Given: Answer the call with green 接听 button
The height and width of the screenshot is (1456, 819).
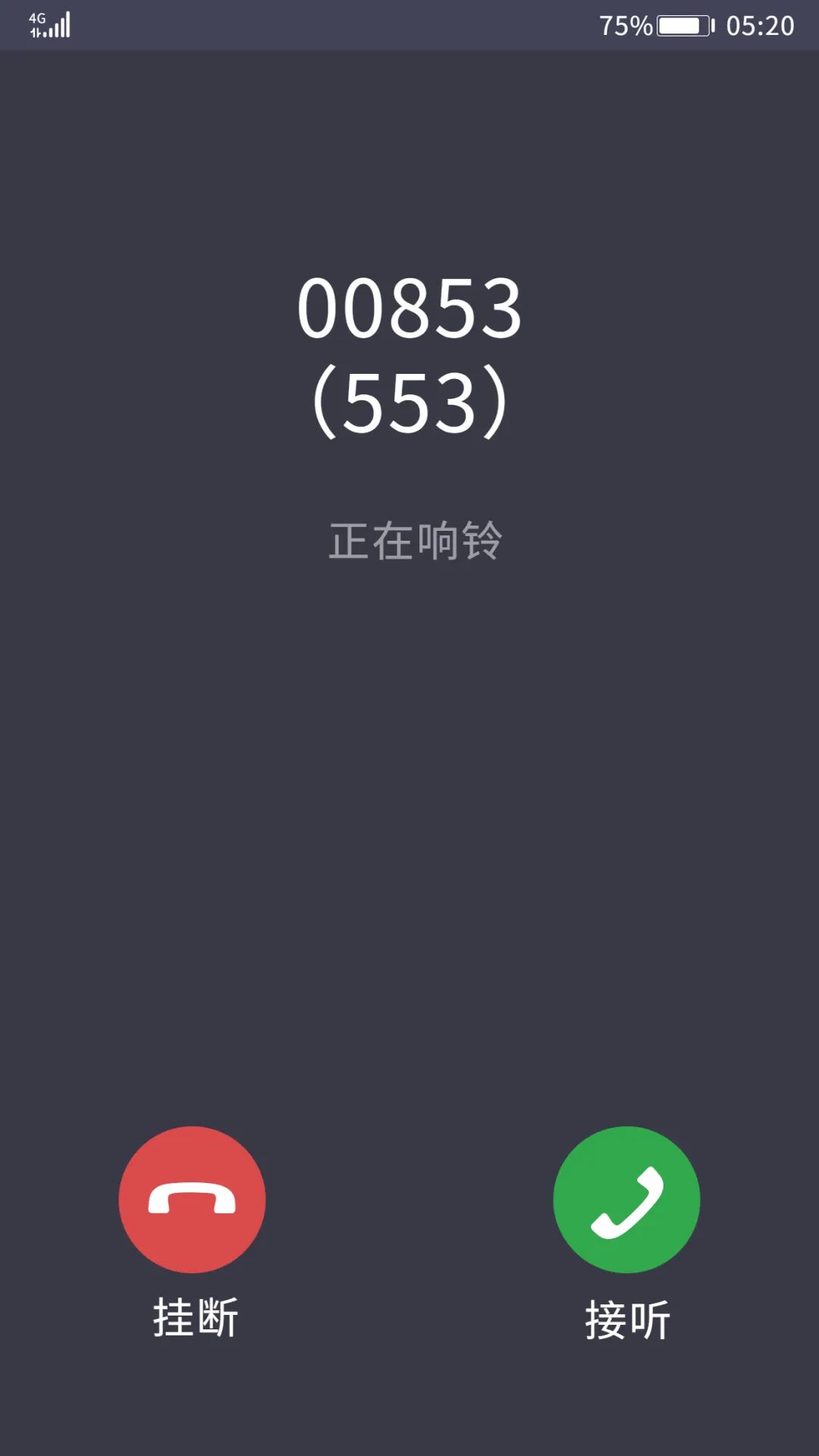Looking at the screenshot, I should coord(626,1200).
